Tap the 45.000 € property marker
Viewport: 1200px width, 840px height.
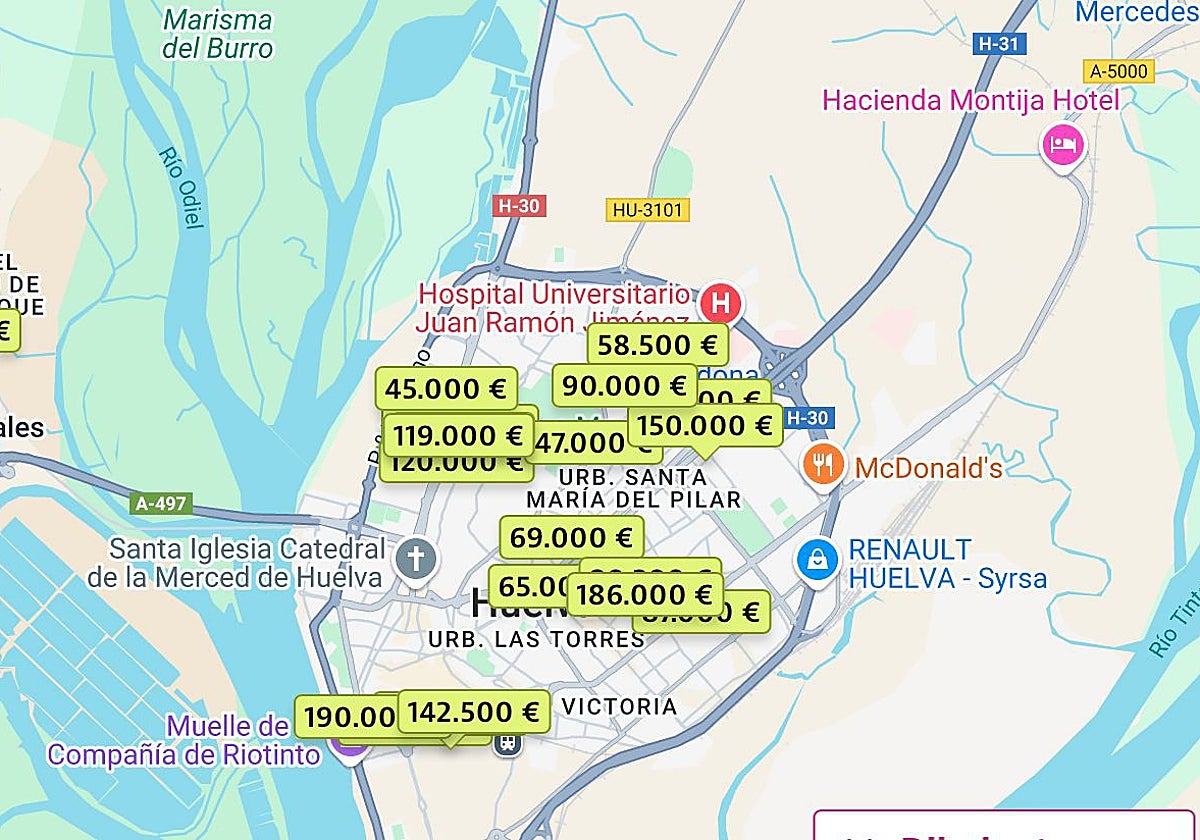pyautogui.click(x=445, y=389)
